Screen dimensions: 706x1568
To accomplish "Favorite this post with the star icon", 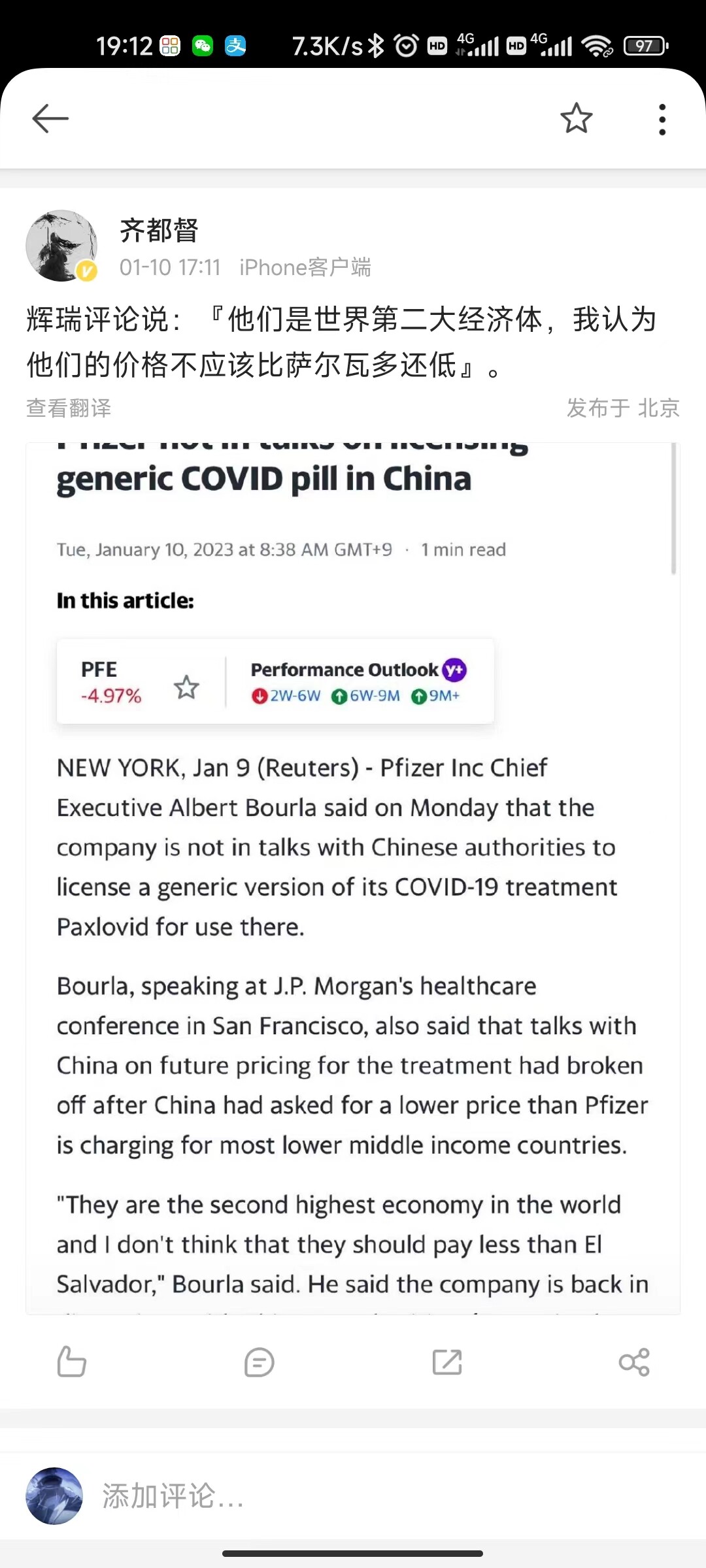I will (x=576, y=118).
